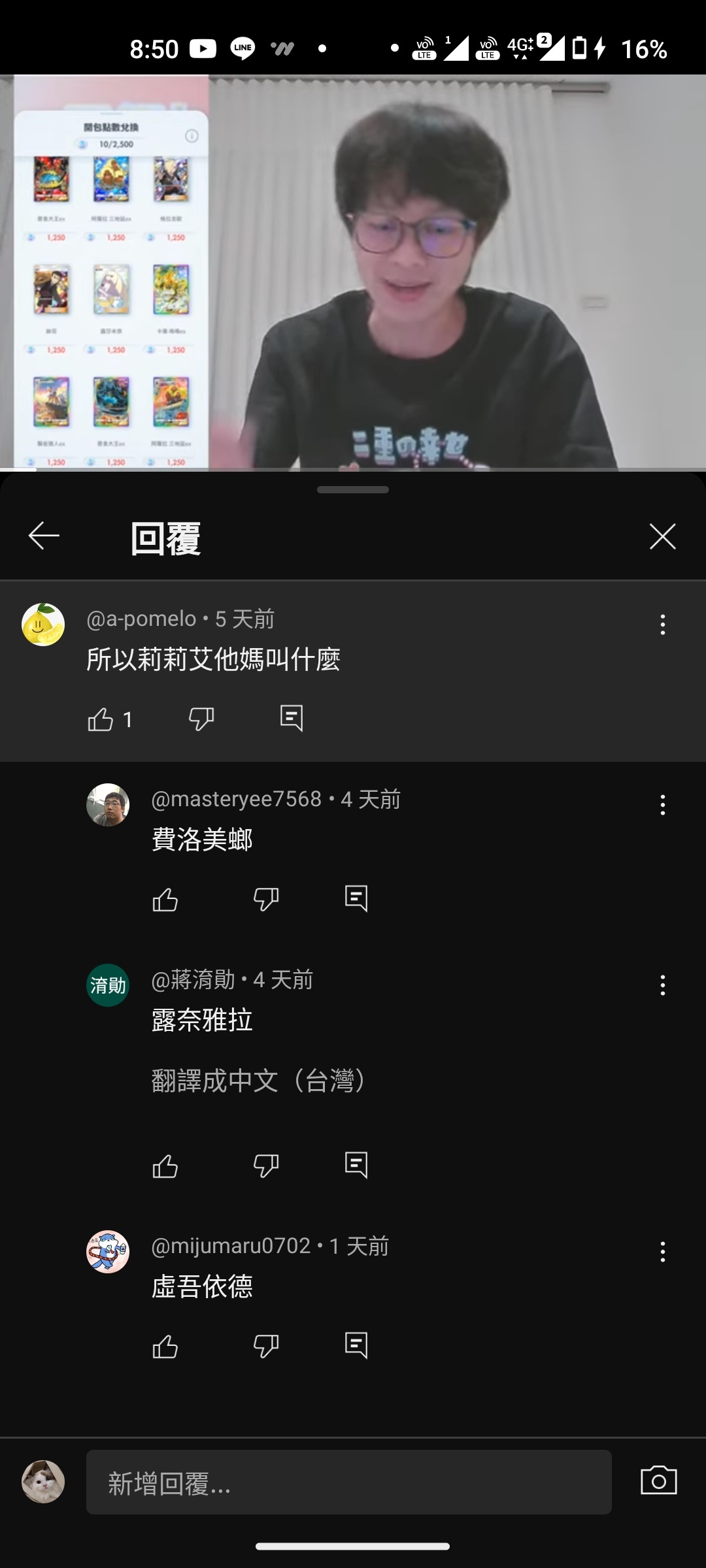
Task: Like the comment by @a-pomelo
Action: (x=101, y=719)
